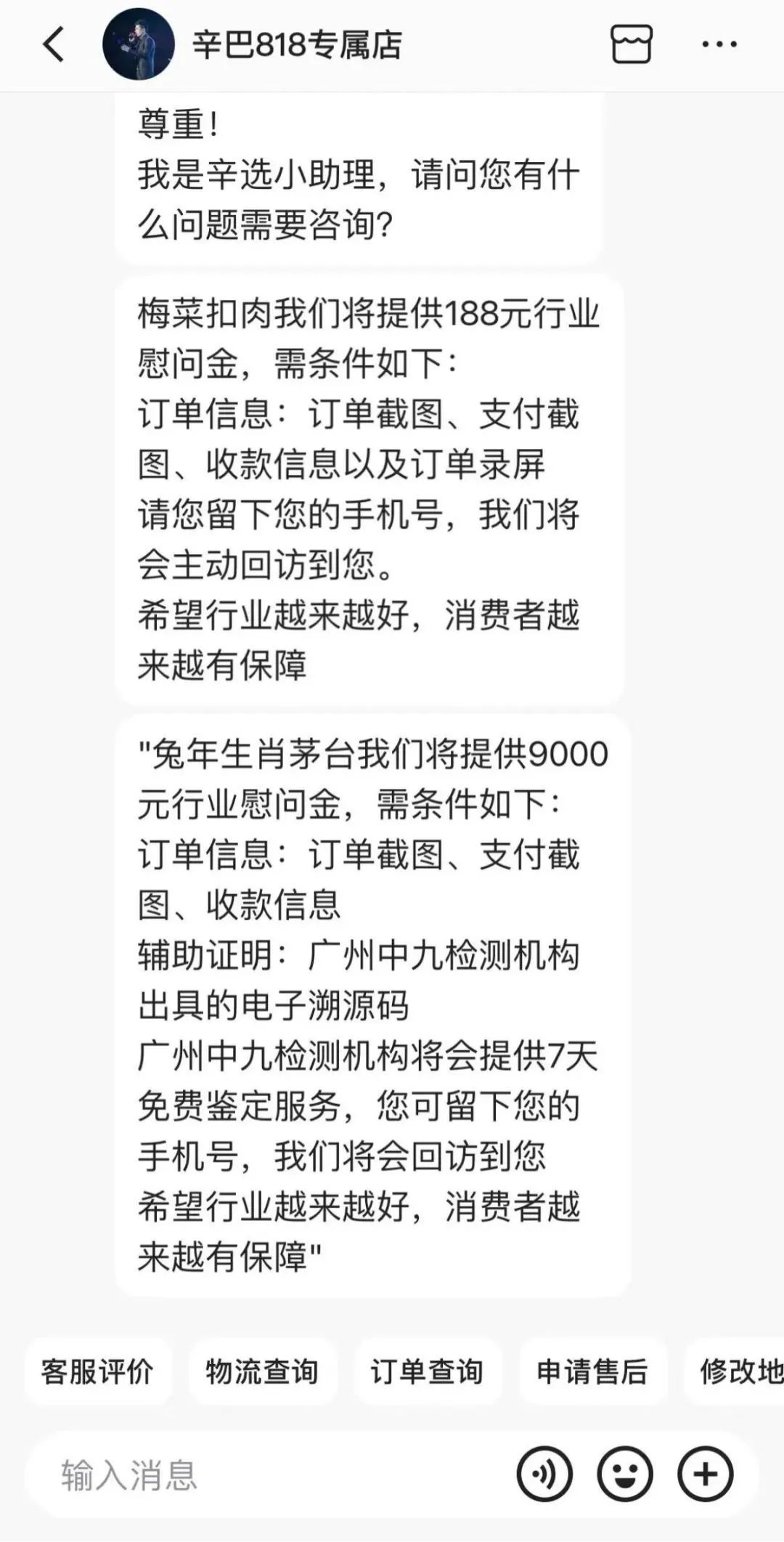
Task: Open the three-dot overflow menu
Action: (x=719, y=44)
